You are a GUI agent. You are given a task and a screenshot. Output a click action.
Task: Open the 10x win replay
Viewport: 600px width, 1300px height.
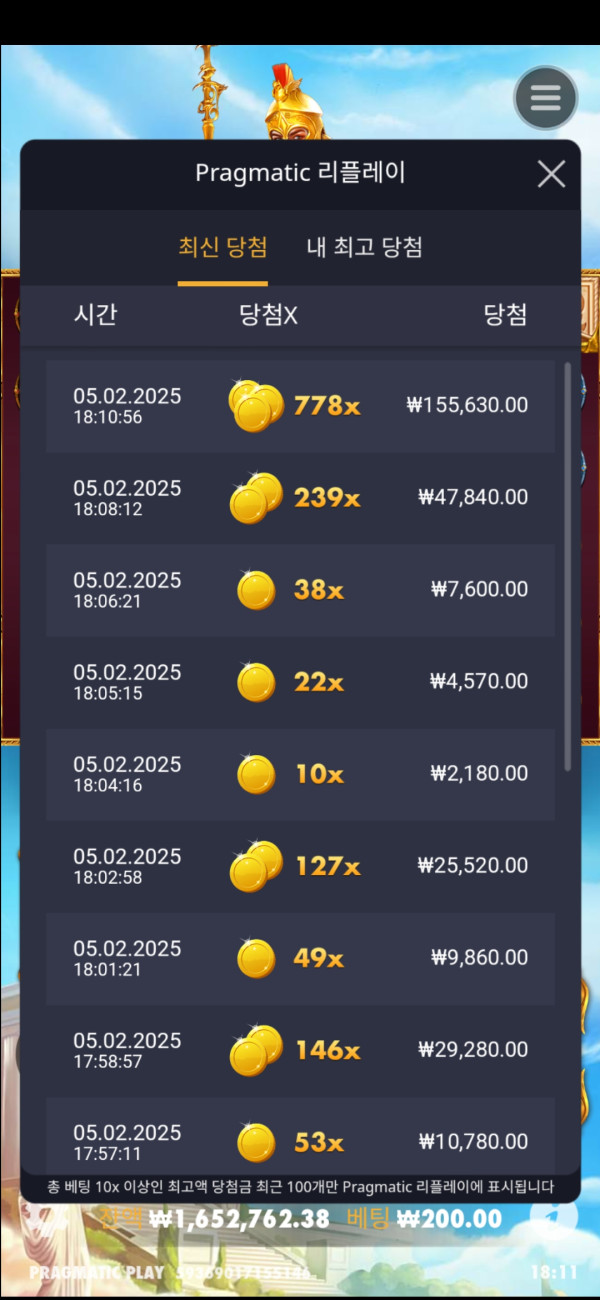point(300,774)
